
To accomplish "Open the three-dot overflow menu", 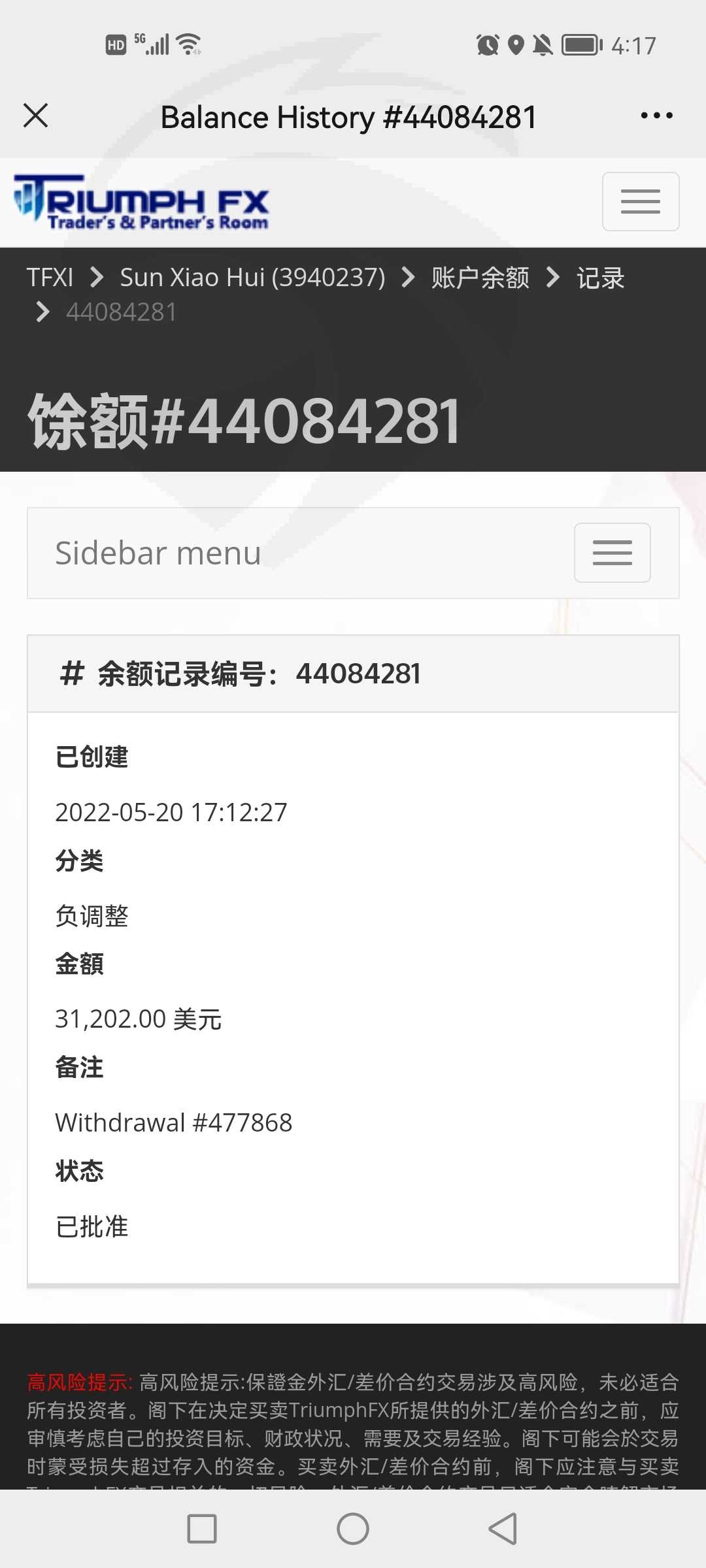I will 656,116.
